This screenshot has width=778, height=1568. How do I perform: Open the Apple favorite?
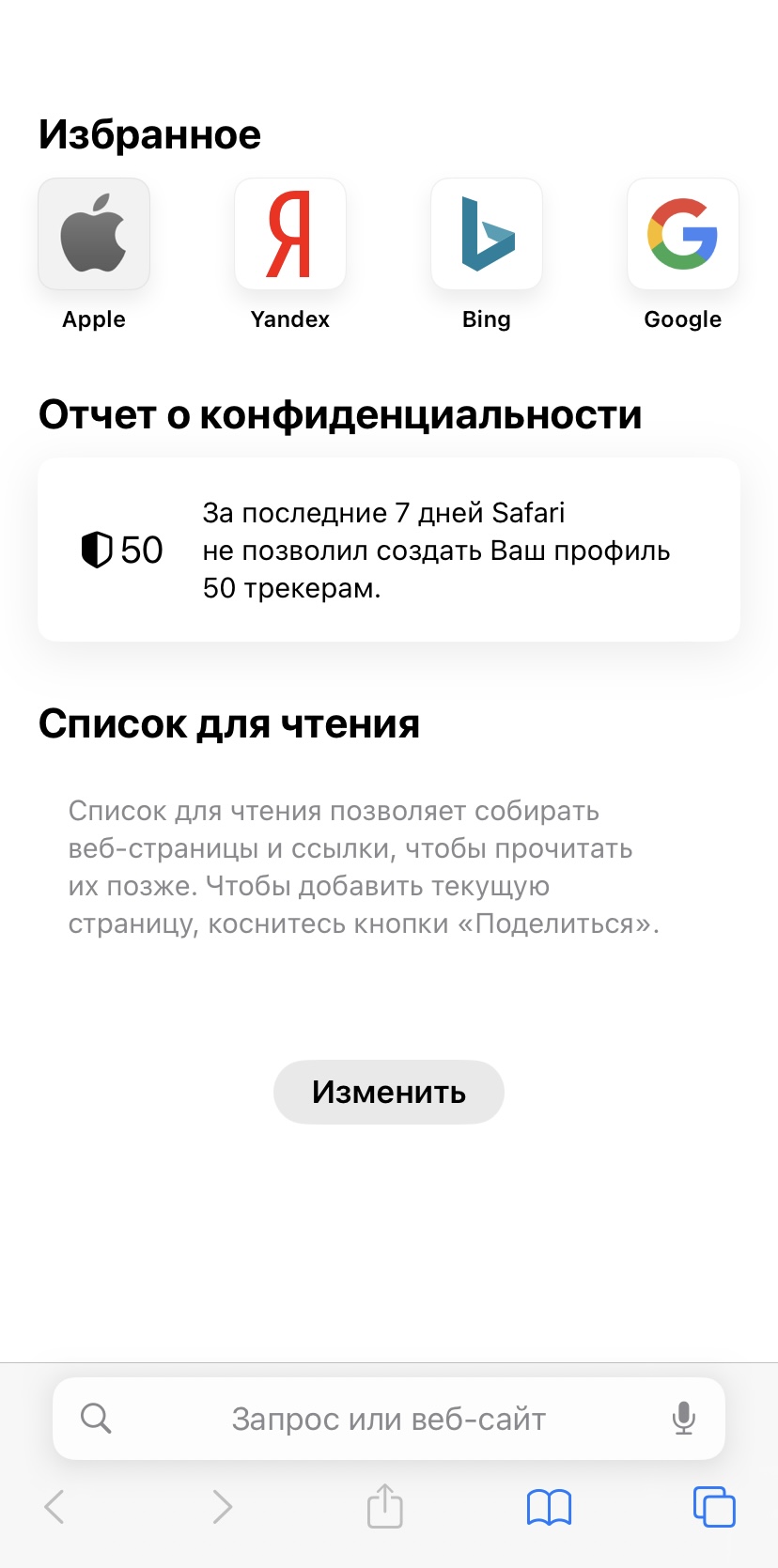94,235
